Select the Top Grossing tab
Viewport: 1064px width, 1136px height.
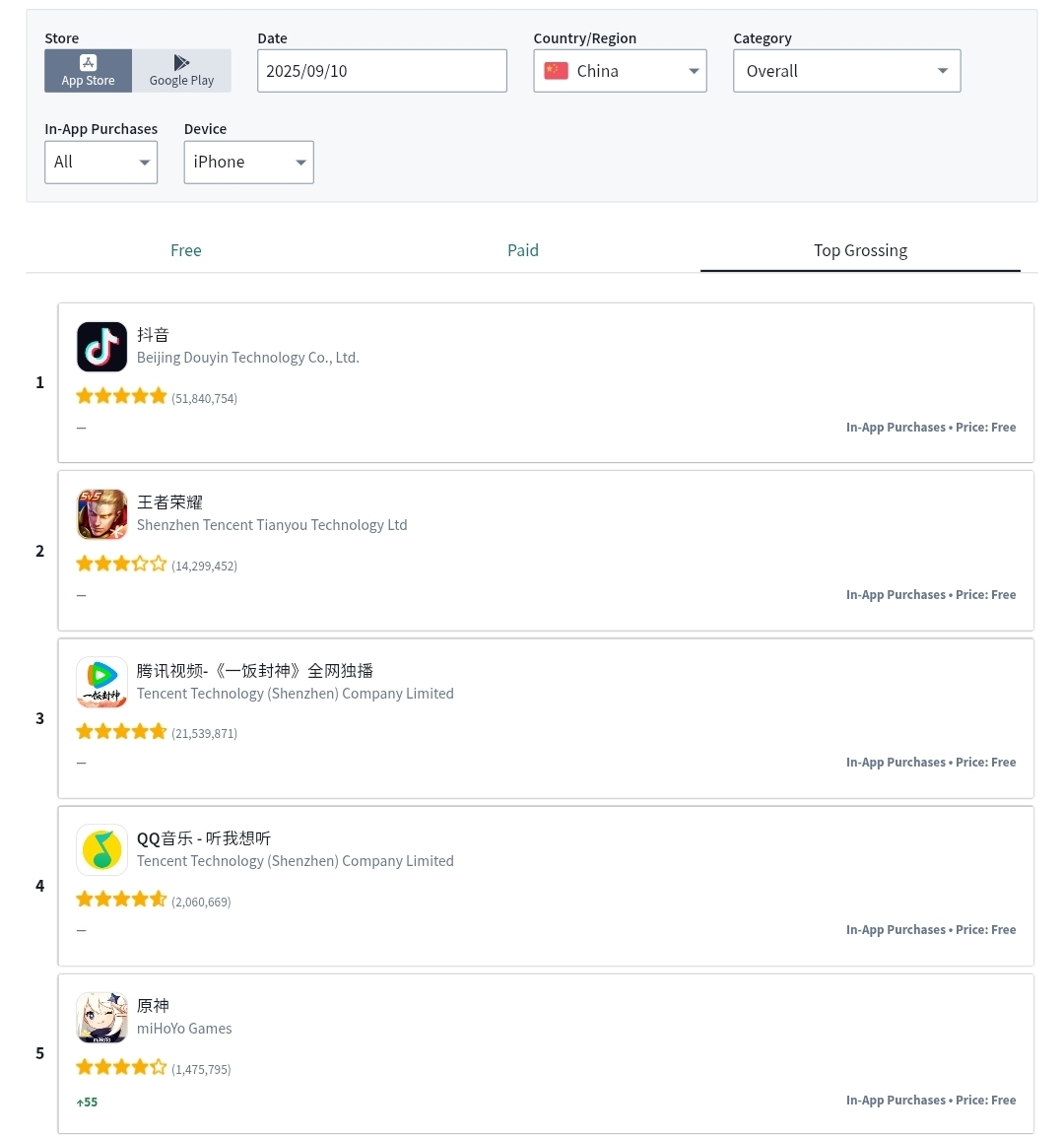click(860, 250)
